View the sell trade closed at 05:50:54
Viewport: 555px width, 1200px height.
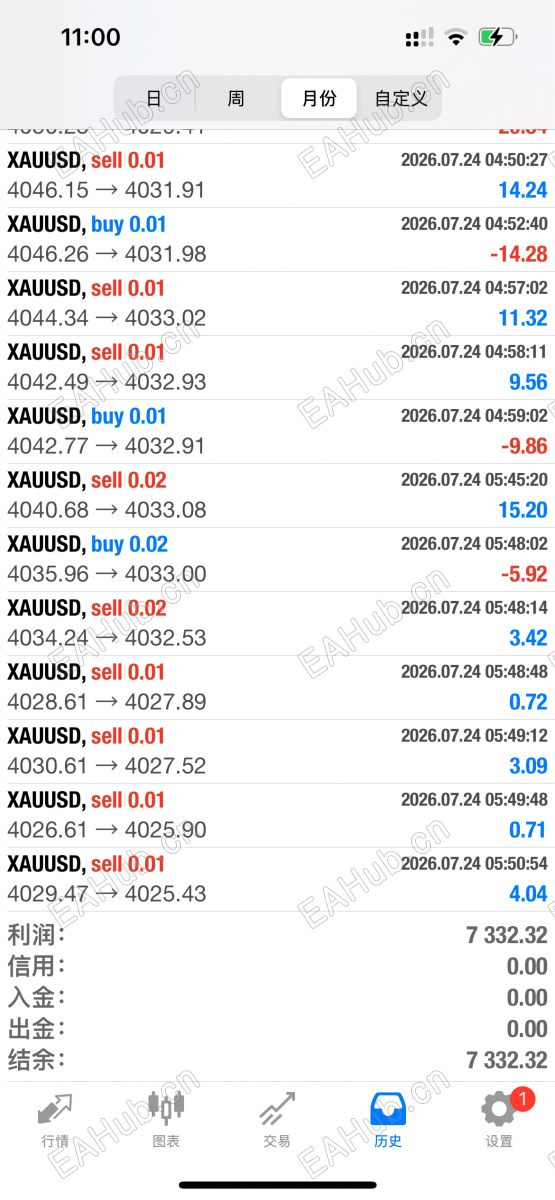277,880
